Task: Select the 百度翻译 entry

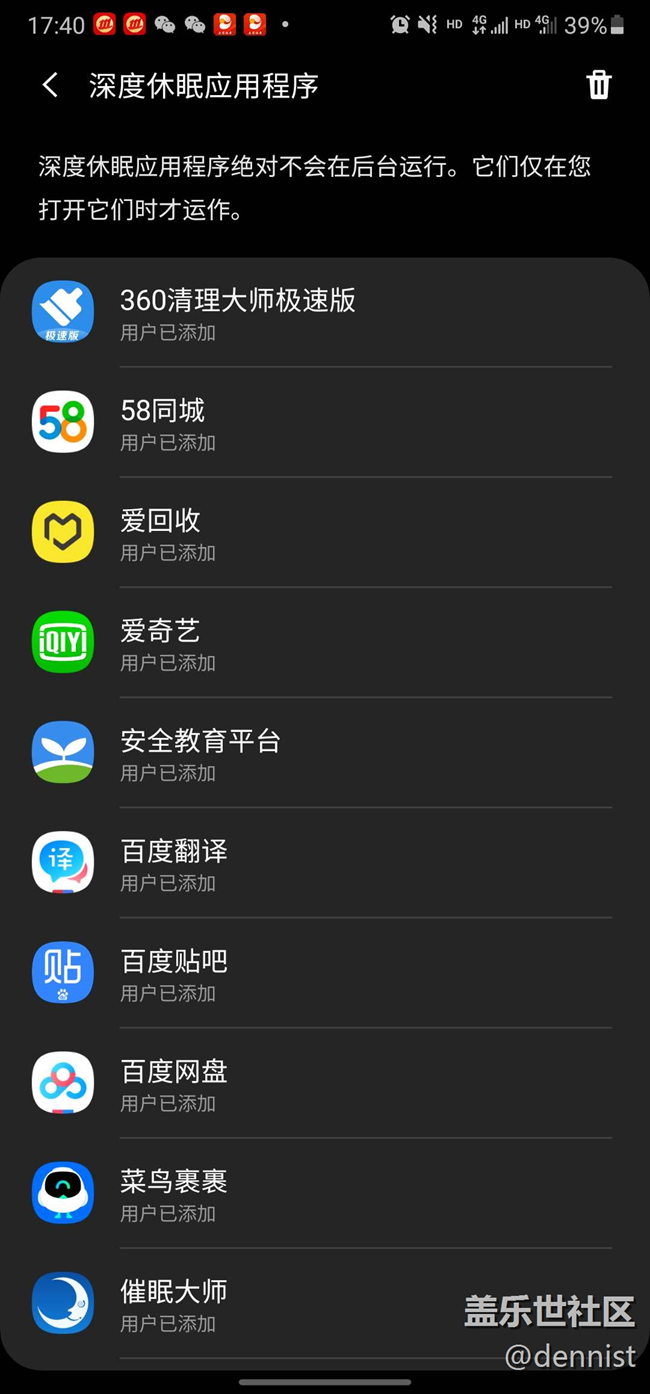Action: 325,862
